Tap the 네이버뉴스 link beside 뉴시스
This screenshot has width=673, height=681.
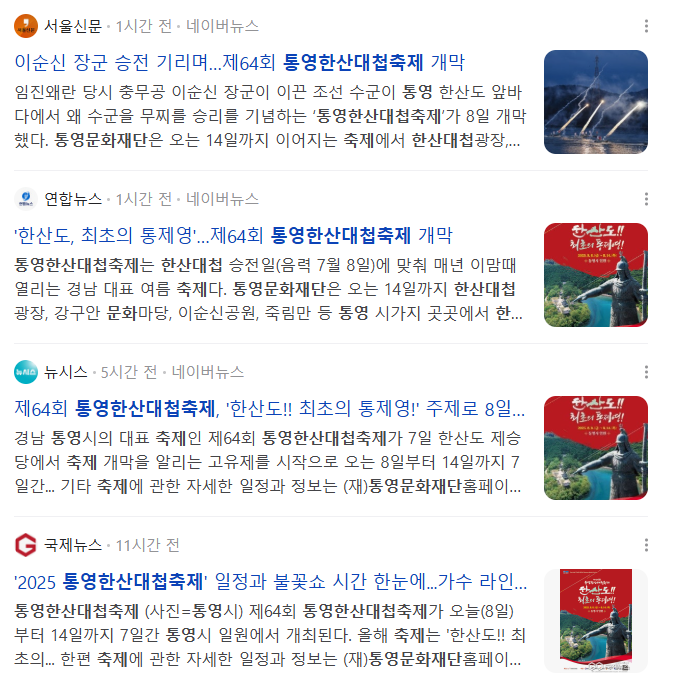point(207,372)
